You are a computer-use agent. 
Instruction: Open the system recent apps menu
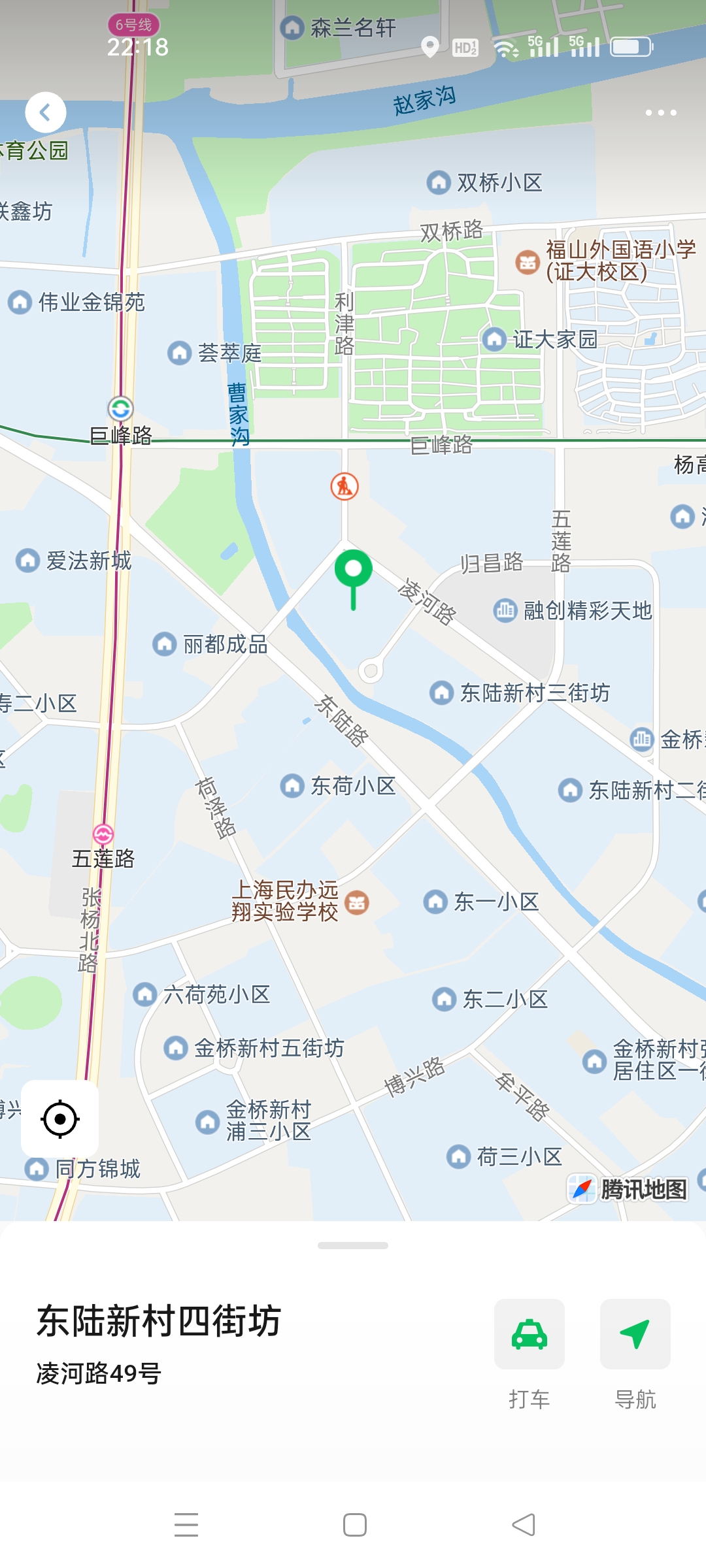point(186,1525)
